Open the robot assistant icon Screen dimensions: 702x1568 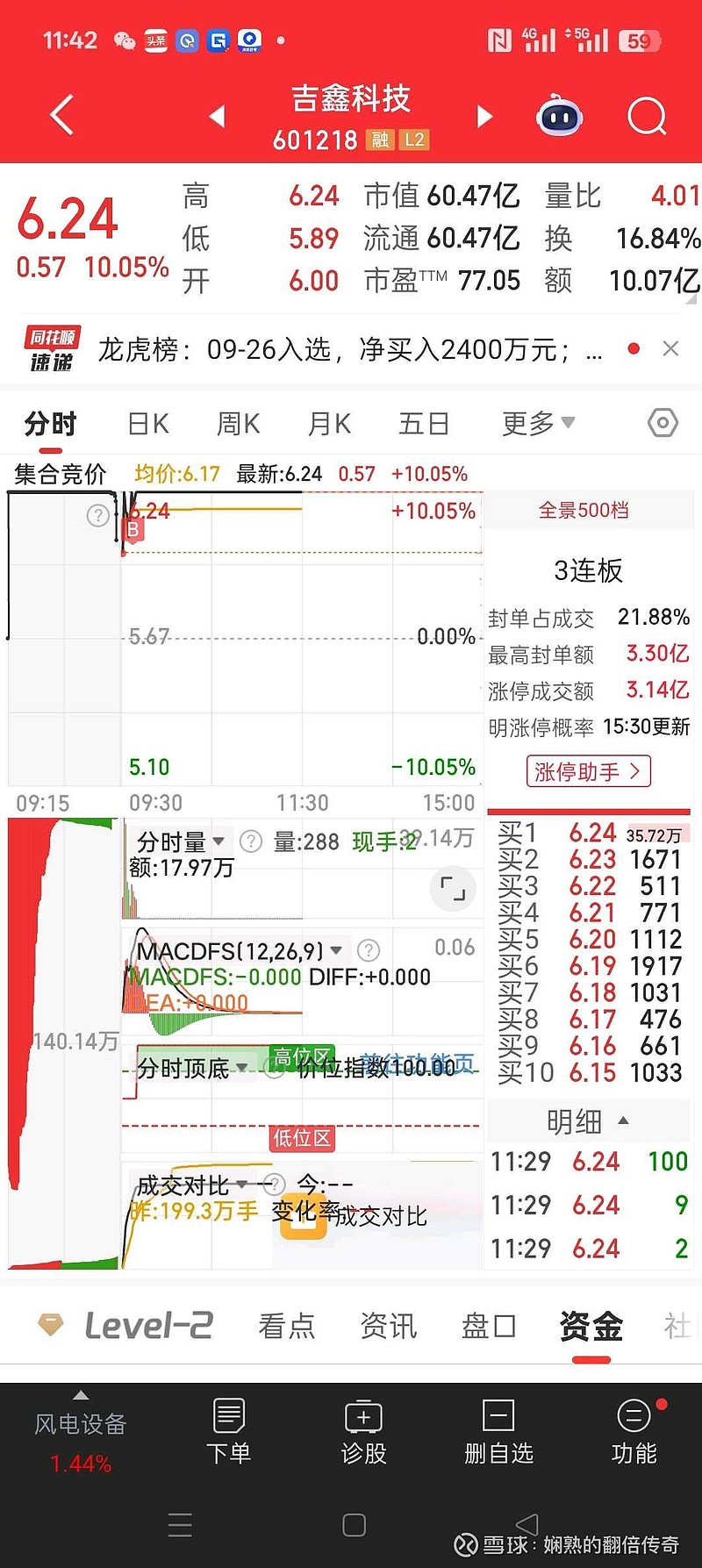(x=560, y=116)
